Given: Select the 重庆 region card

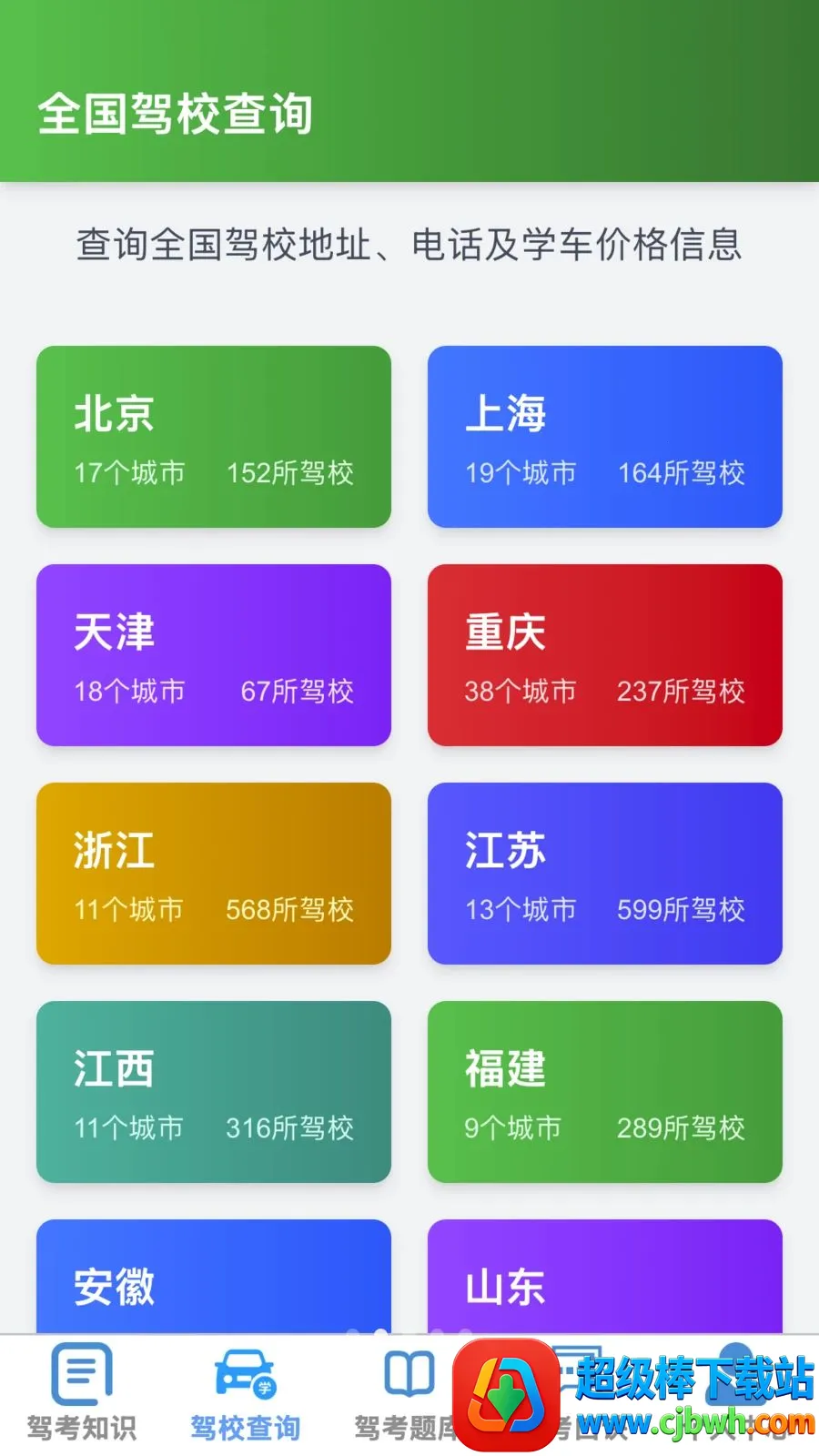Looking at the screenshot, I should [x=605, y=655].
